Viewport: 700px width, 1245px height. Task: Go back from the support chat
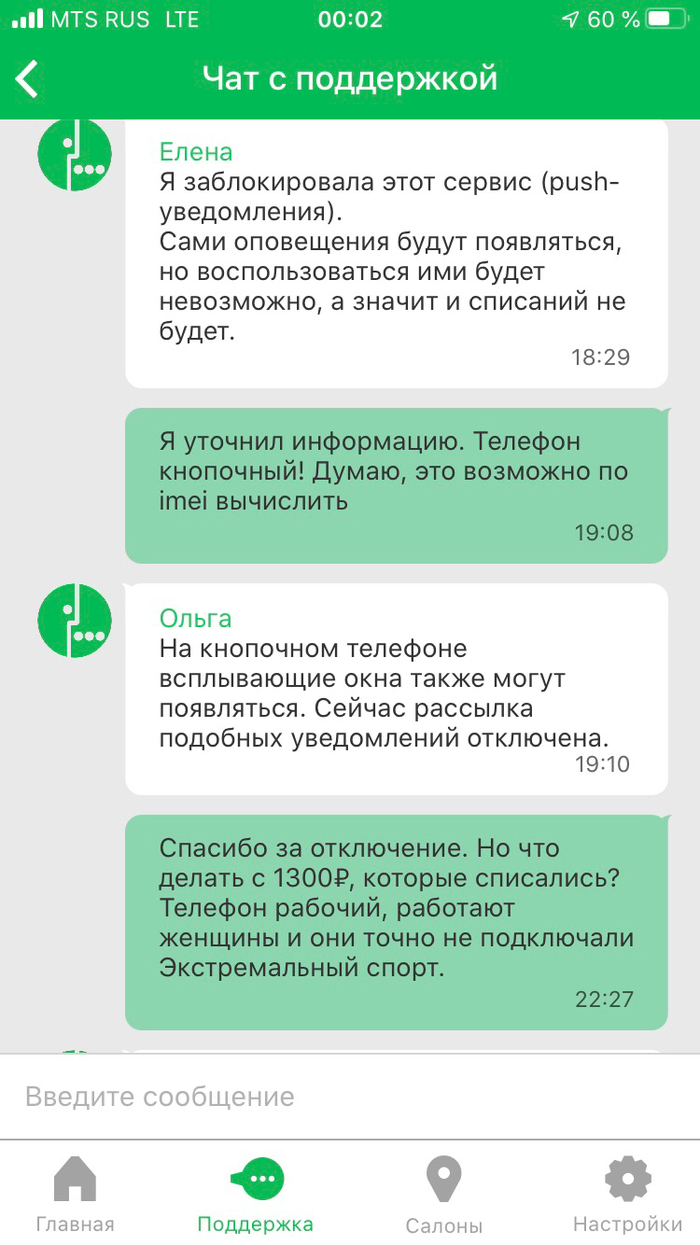coord(28,78)
